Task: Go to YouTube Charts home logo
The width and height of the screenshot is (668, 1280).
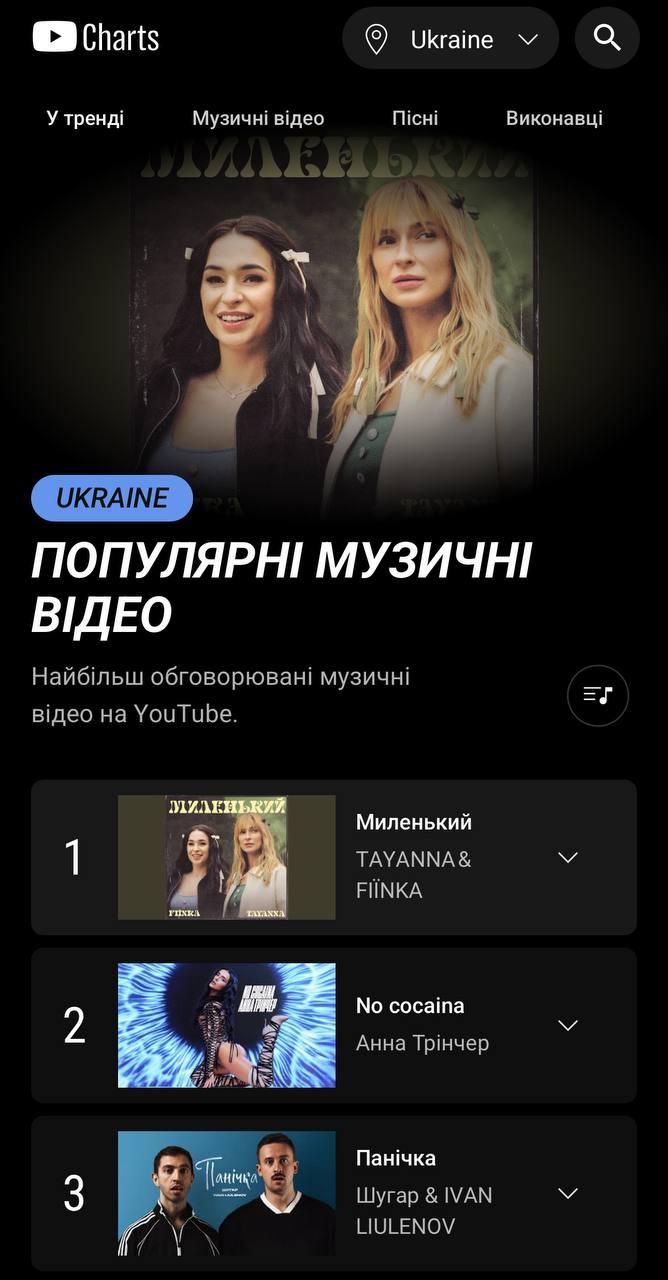Action: coord(96,38)
